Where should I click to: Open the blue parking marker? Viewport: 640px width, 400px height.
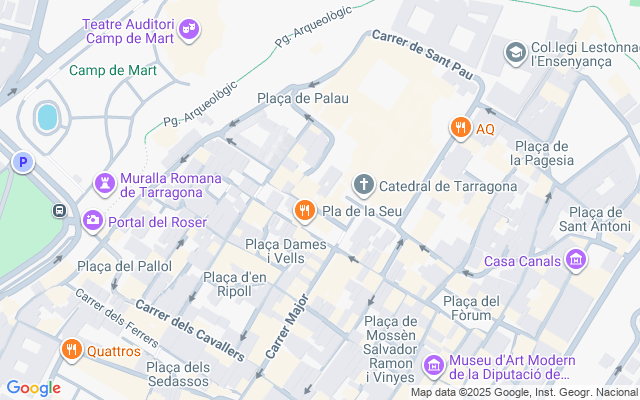[x=23, y=162]
